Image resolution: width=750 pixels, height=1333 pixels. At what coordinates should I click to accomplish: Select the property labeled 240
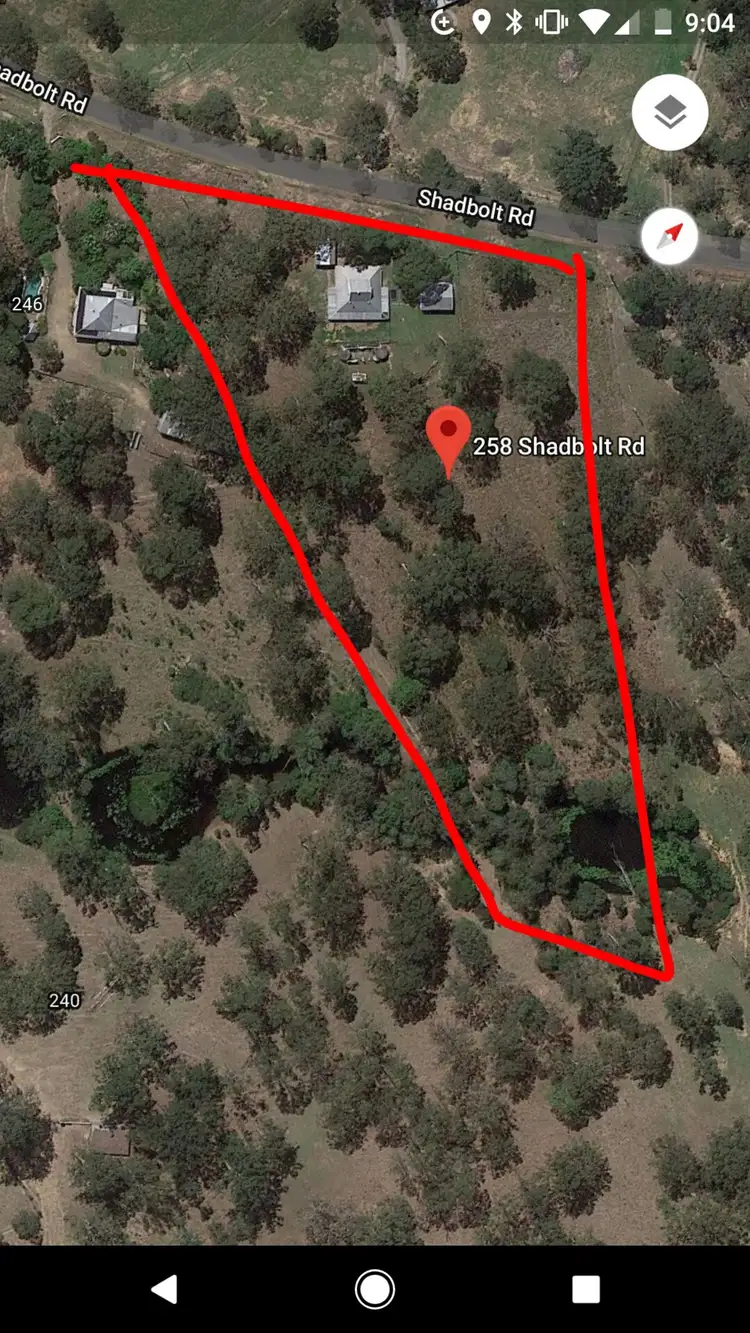63,1000
